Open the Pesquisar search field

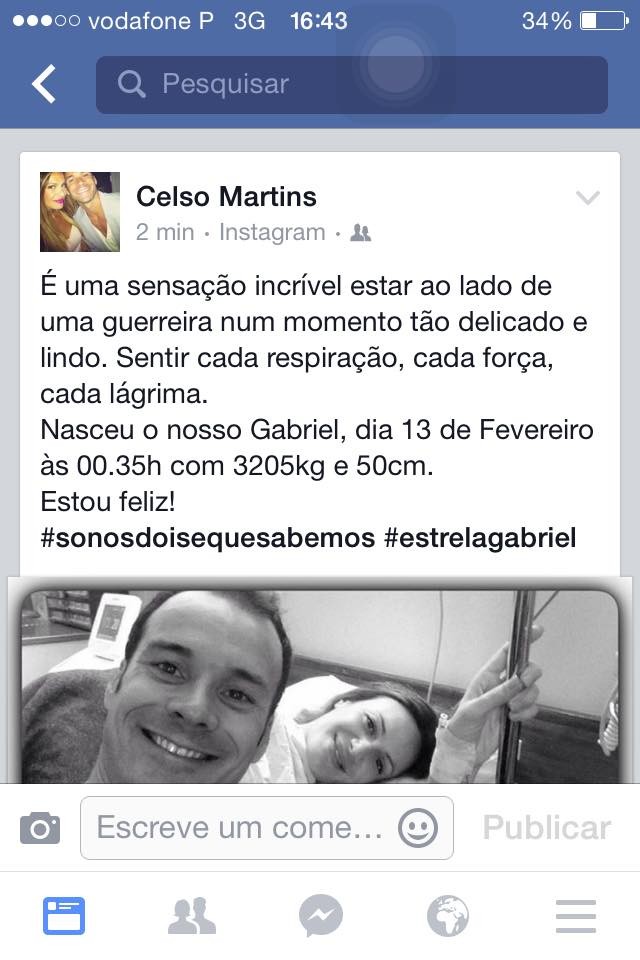[352, 85]
